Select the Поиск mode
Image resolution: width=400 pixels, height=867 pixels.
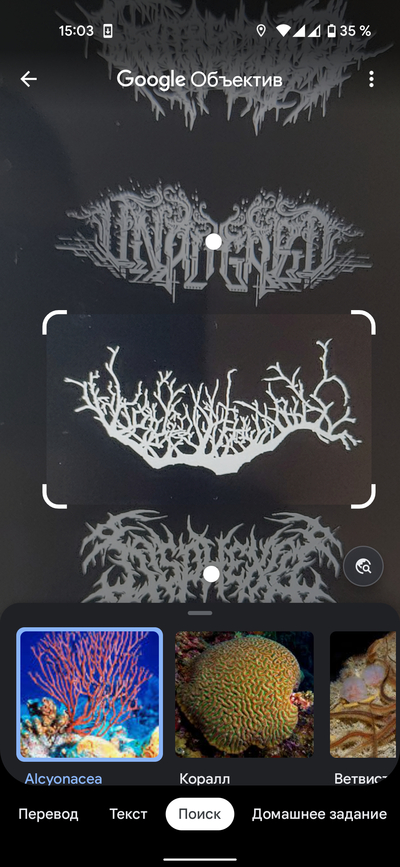point(200,814)
